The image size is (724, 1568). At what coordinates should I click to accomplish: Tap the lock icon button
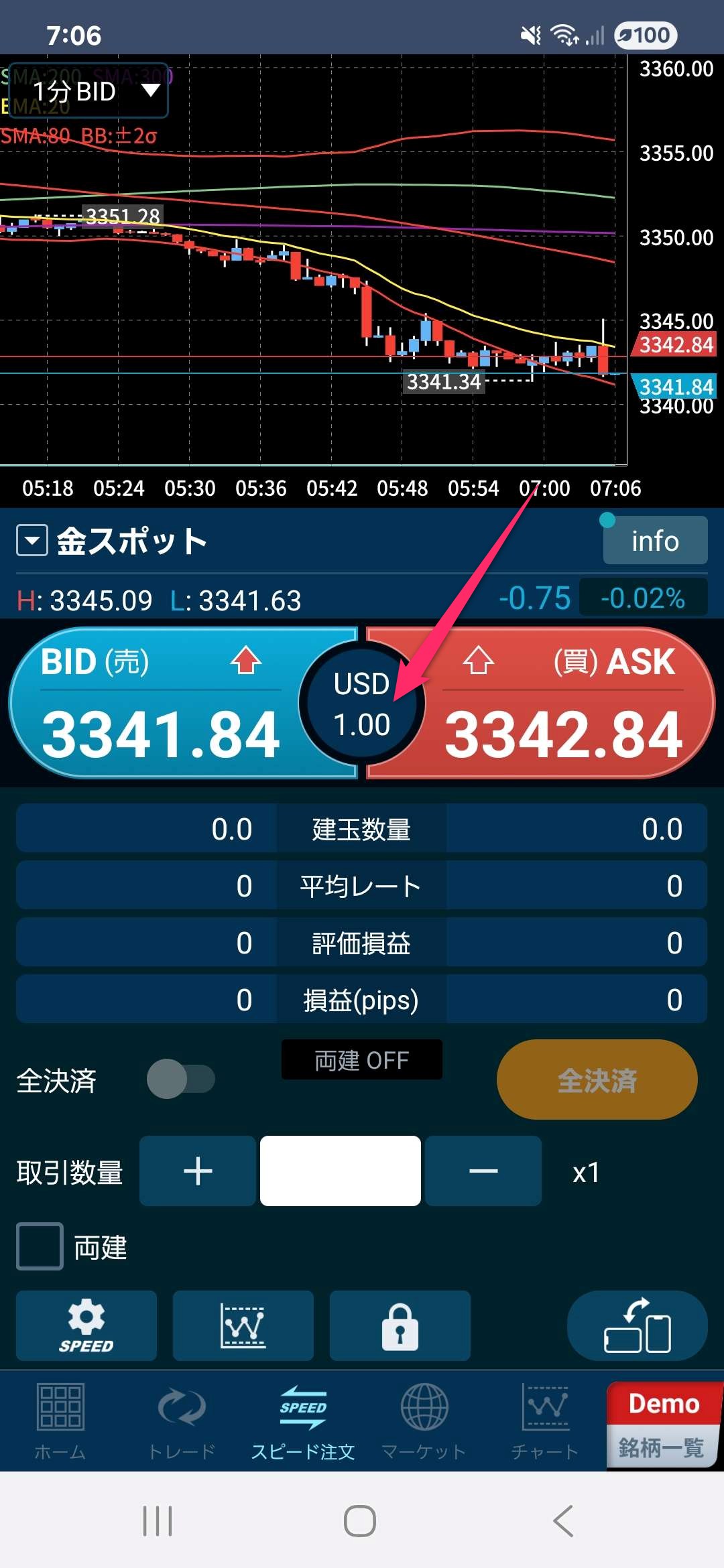tap(400, 1325)
